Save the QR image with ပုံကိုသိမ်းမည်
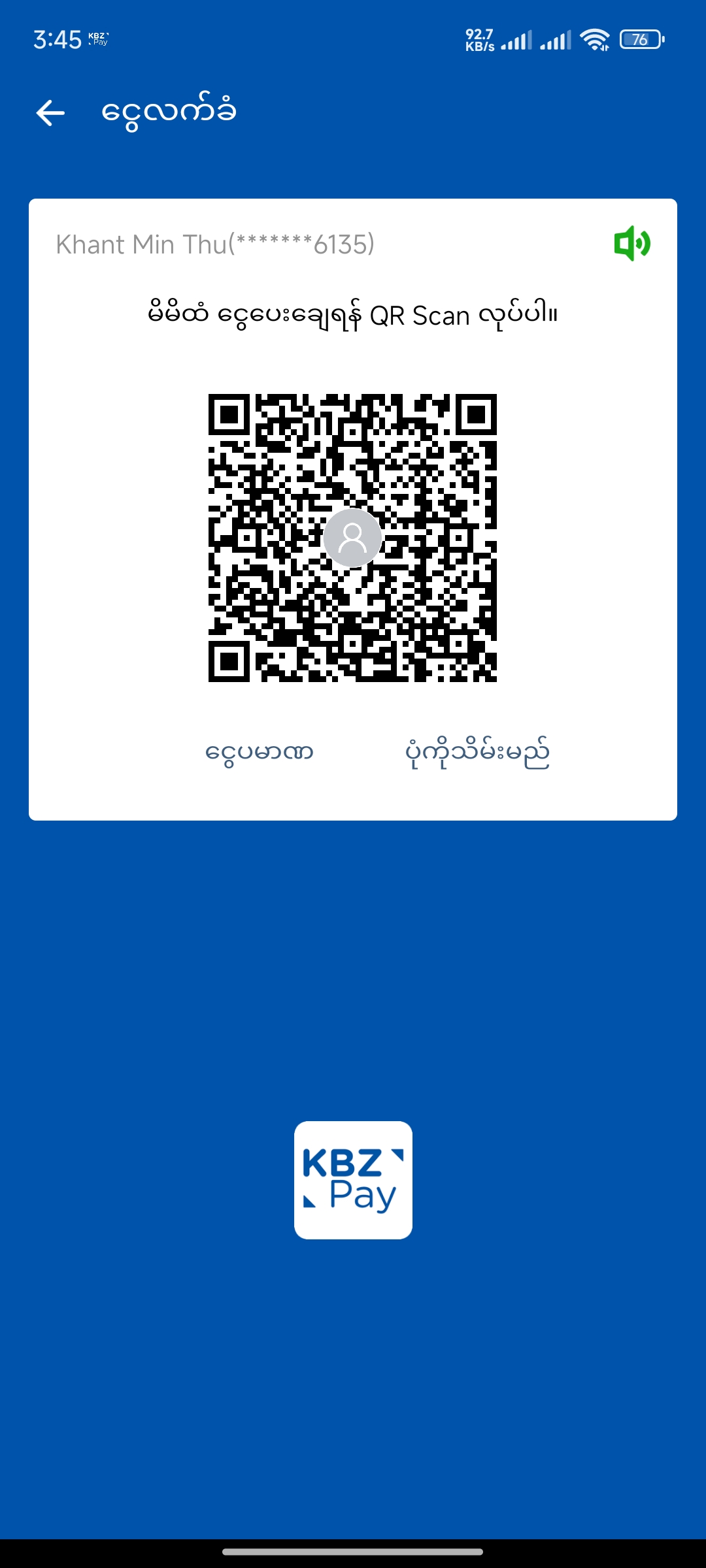706x1568 pixels. pyautogui.click(x=477, y=753)
